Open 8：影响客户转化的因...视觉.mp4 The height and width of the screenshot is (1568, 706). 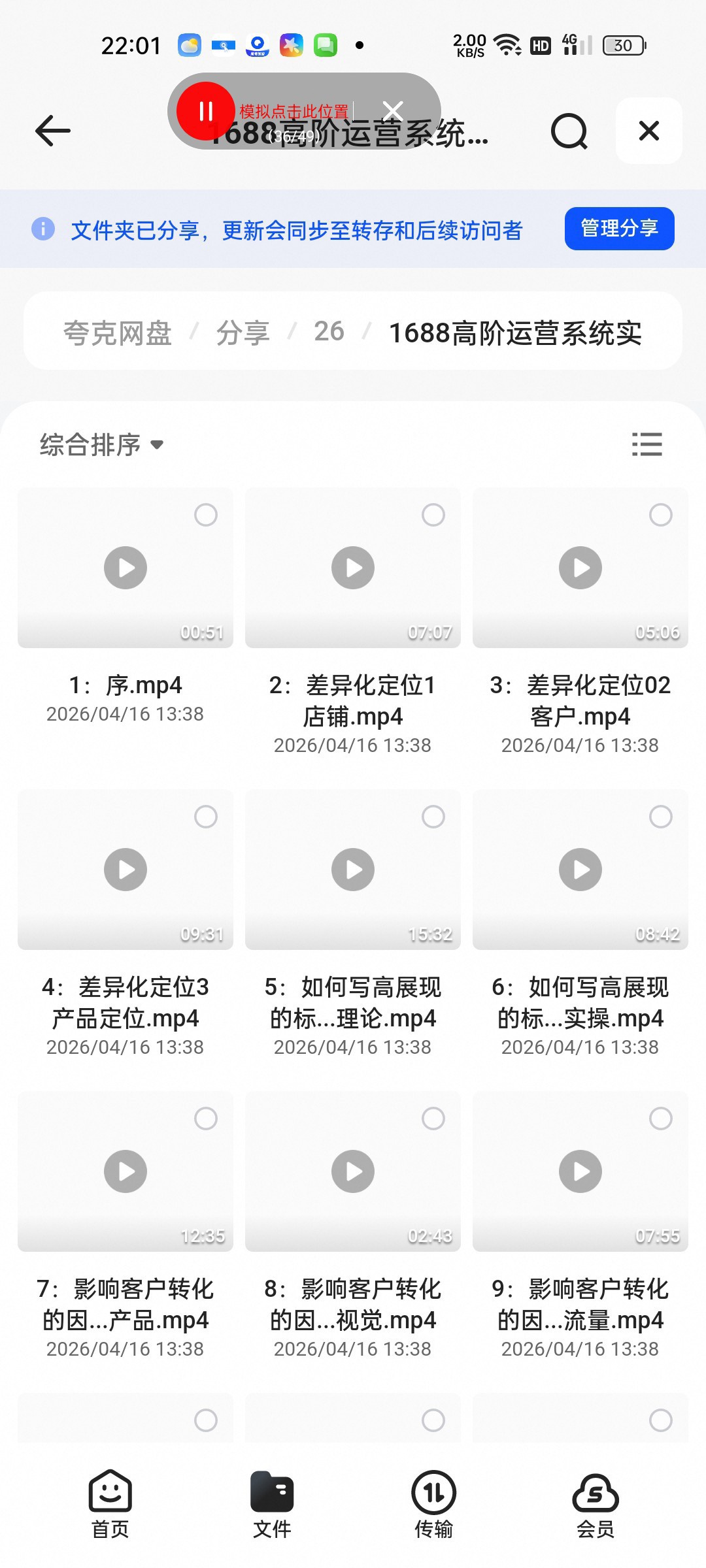353,1171
